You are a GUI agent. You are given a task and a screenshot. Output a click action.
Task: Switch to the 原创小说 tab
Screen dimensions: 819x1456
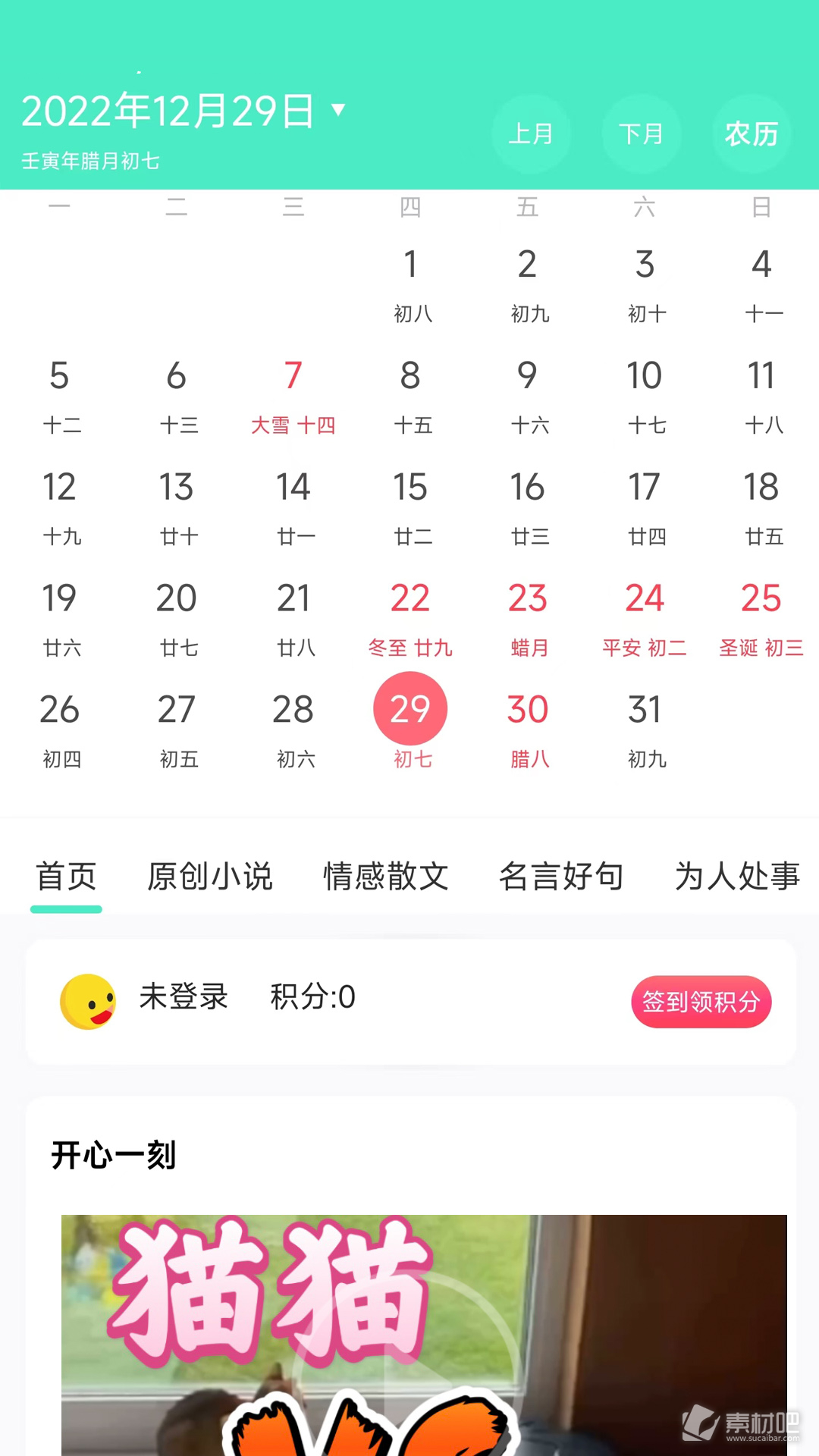[210, 876]
